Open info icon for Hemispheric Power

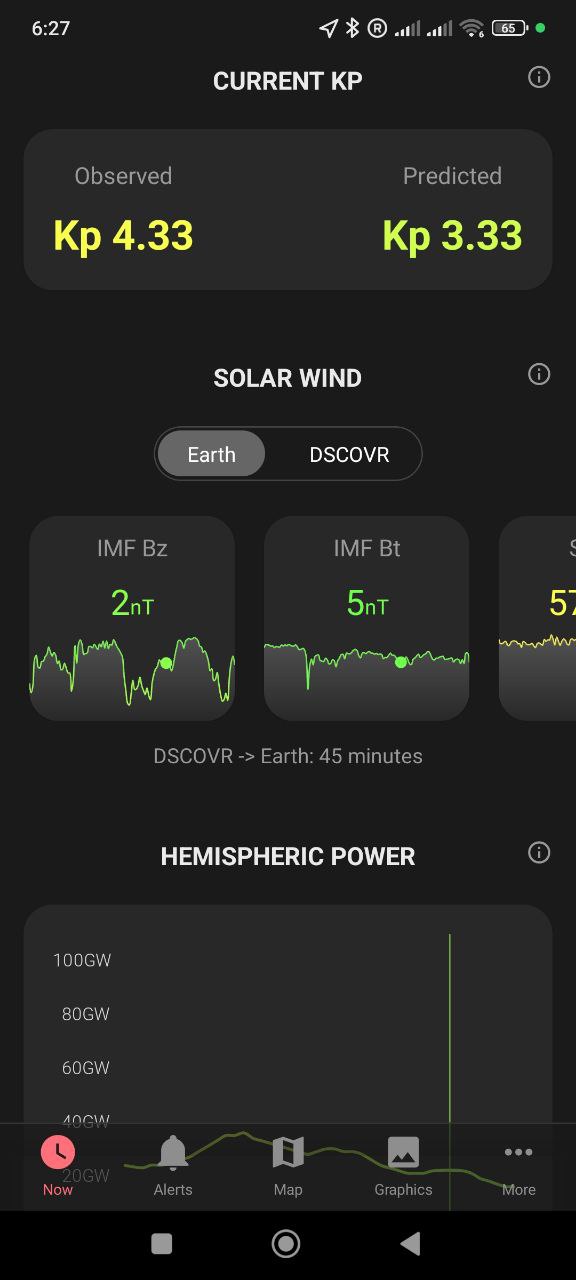(539, 852)
